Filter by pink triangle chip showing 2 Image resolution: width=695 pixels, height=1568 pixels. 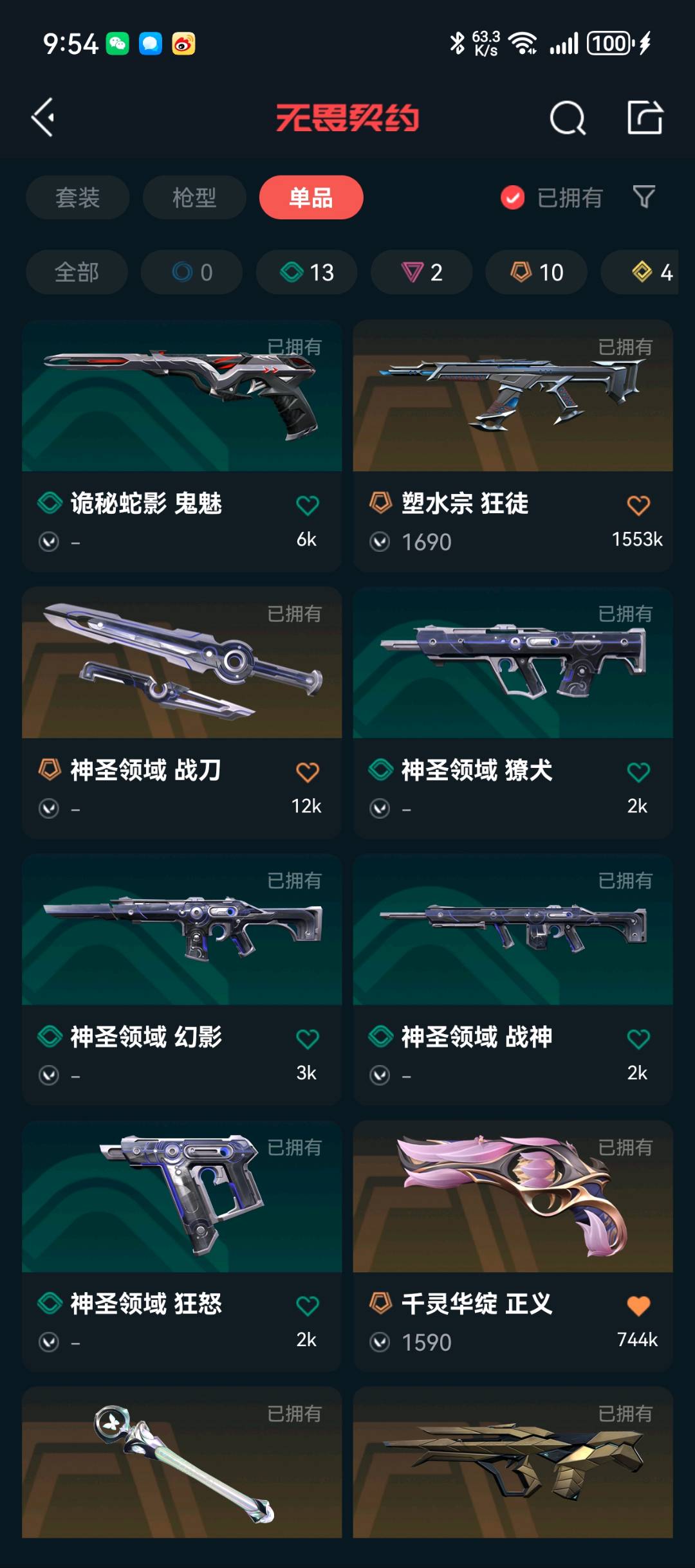[x=422, y=272]
